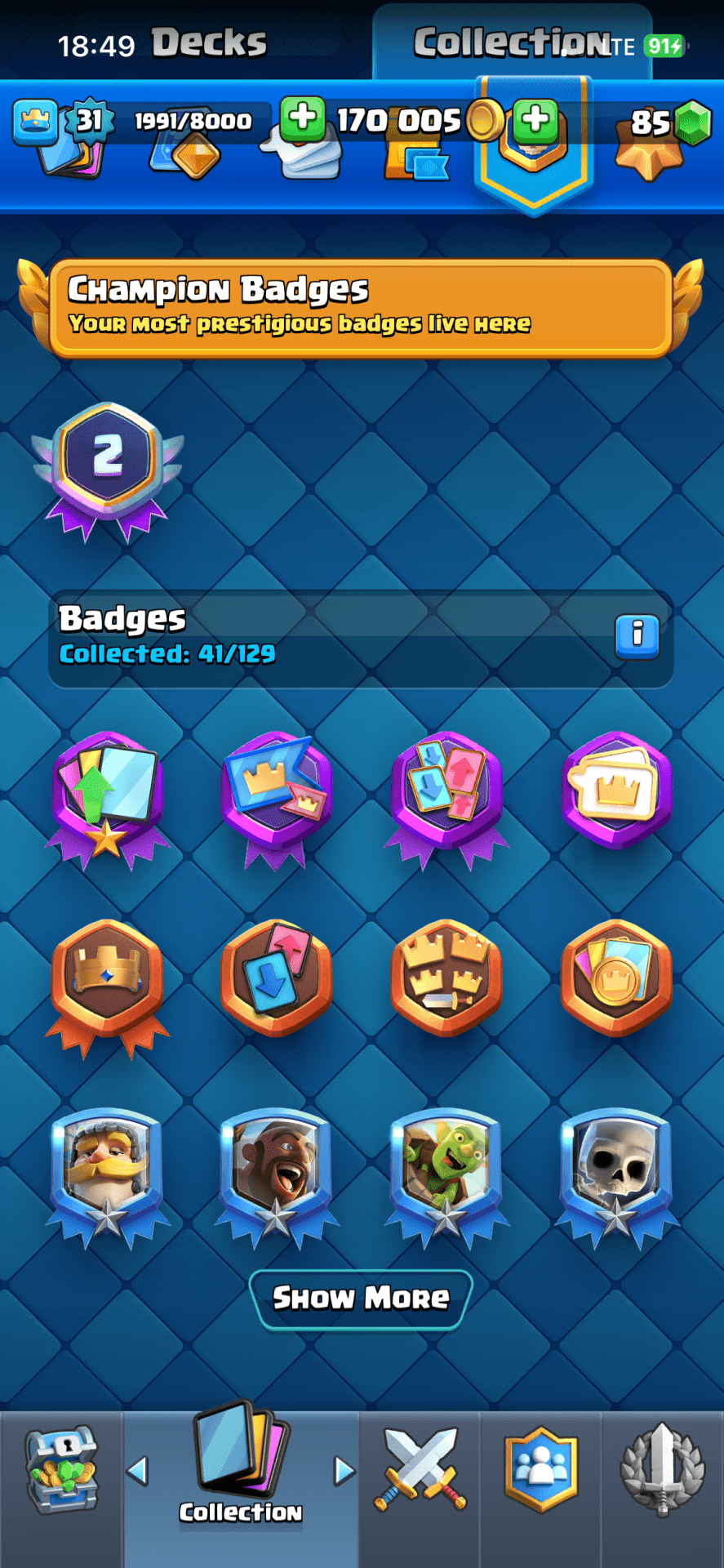The height and width of the screenshot is (1568, 724).
Task: Open the four crowns sword badge
Action: tap(446, 978)
